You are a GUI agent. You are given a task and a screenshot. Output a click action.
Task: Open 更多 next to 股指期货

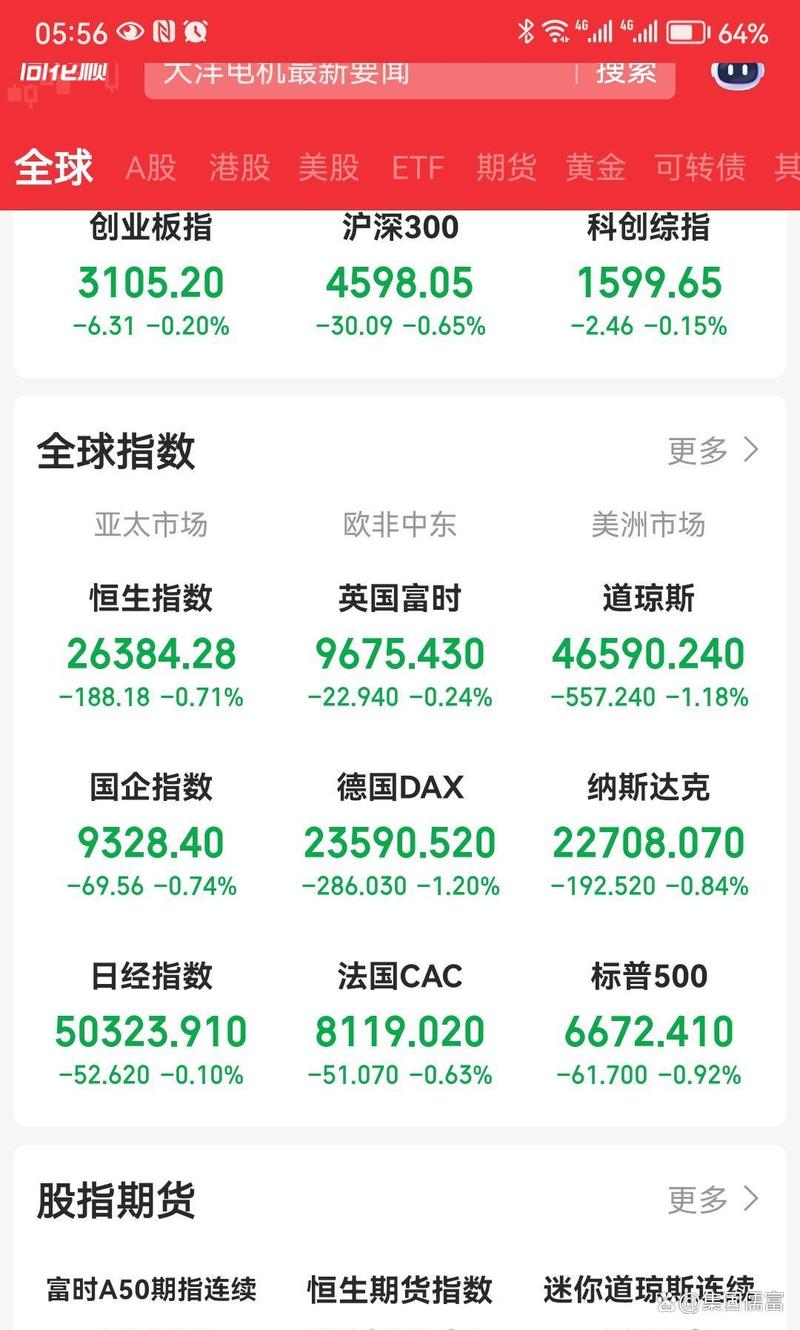713,1199
